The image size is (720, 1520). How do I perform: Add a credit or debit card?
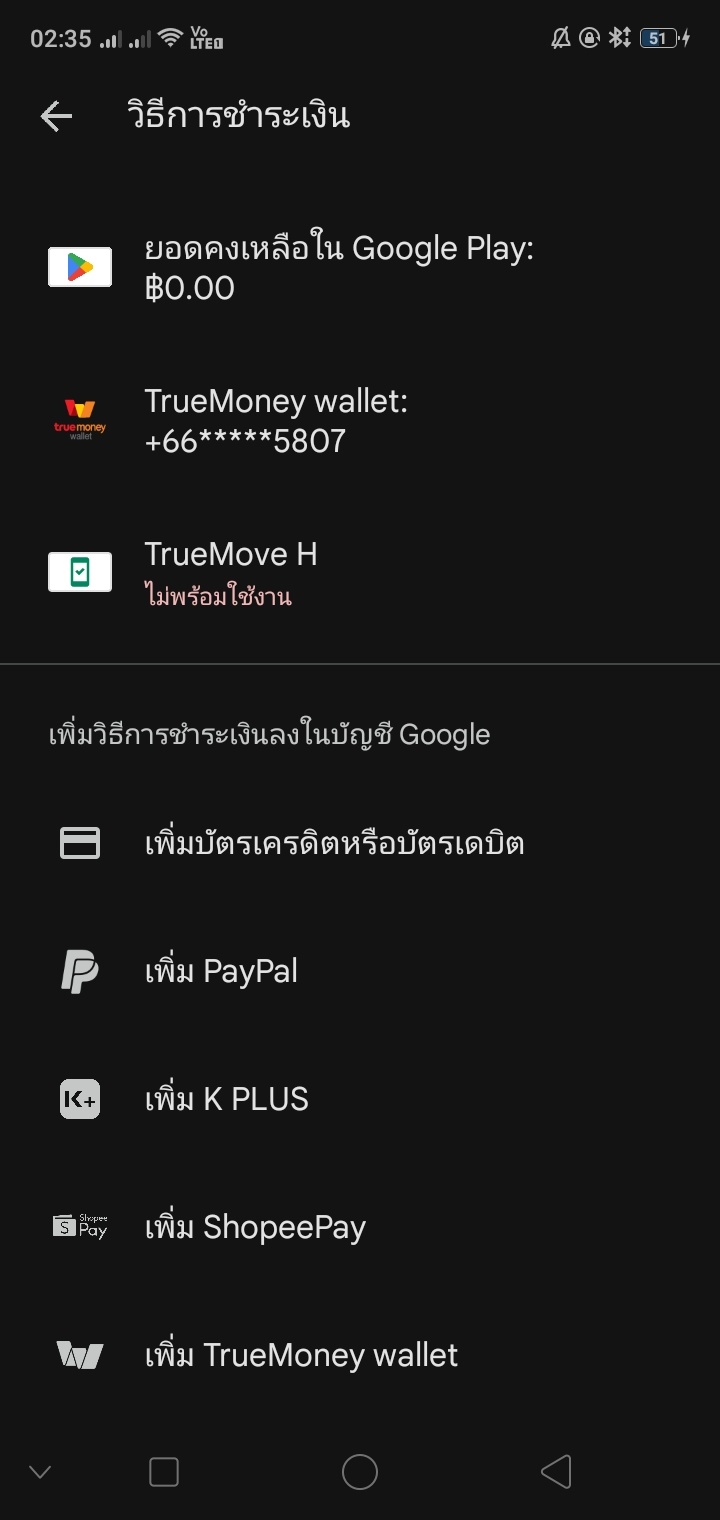(x=360, y=843)
